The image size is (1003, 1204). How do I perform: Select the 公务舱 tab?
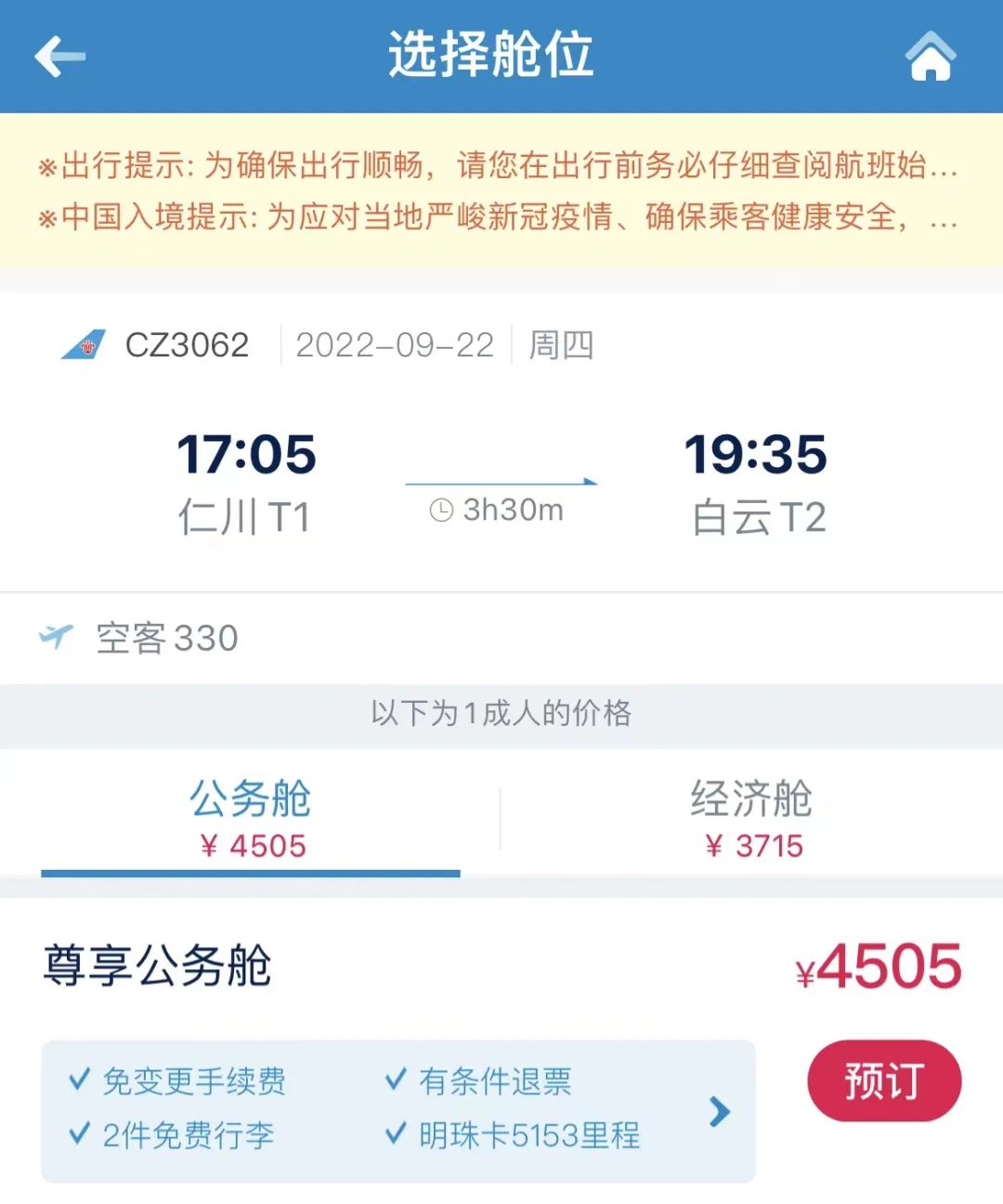251,815
